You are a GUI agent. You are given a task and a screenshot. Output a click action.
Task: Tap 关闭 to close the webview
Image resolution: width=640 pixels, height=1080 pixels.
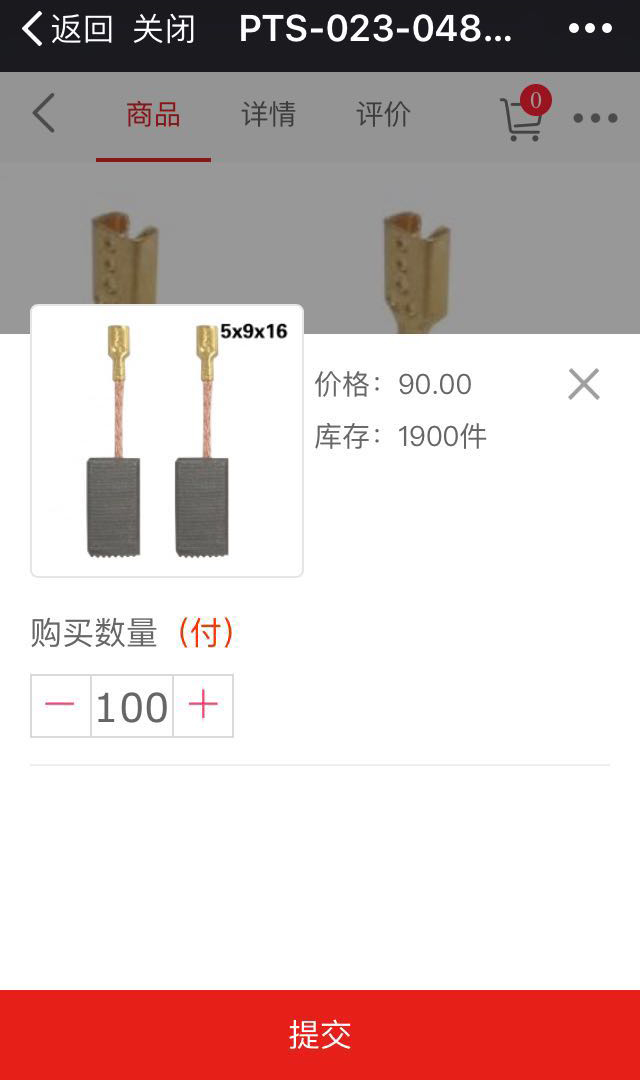(x=163, y=29)
